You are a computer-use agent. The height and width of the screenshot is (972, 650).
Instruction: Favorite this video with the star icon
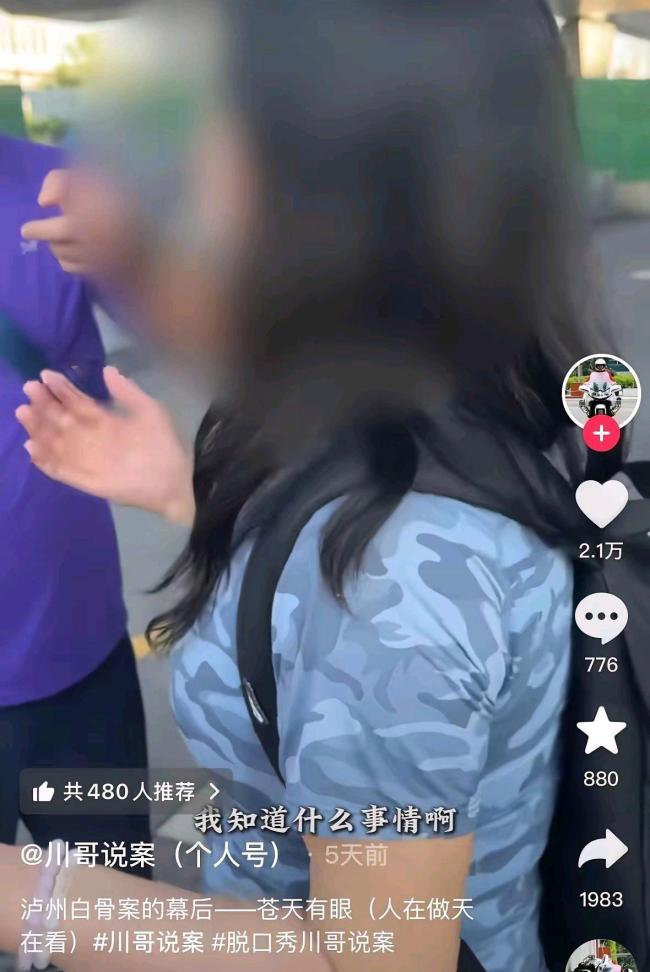point(601,732)
